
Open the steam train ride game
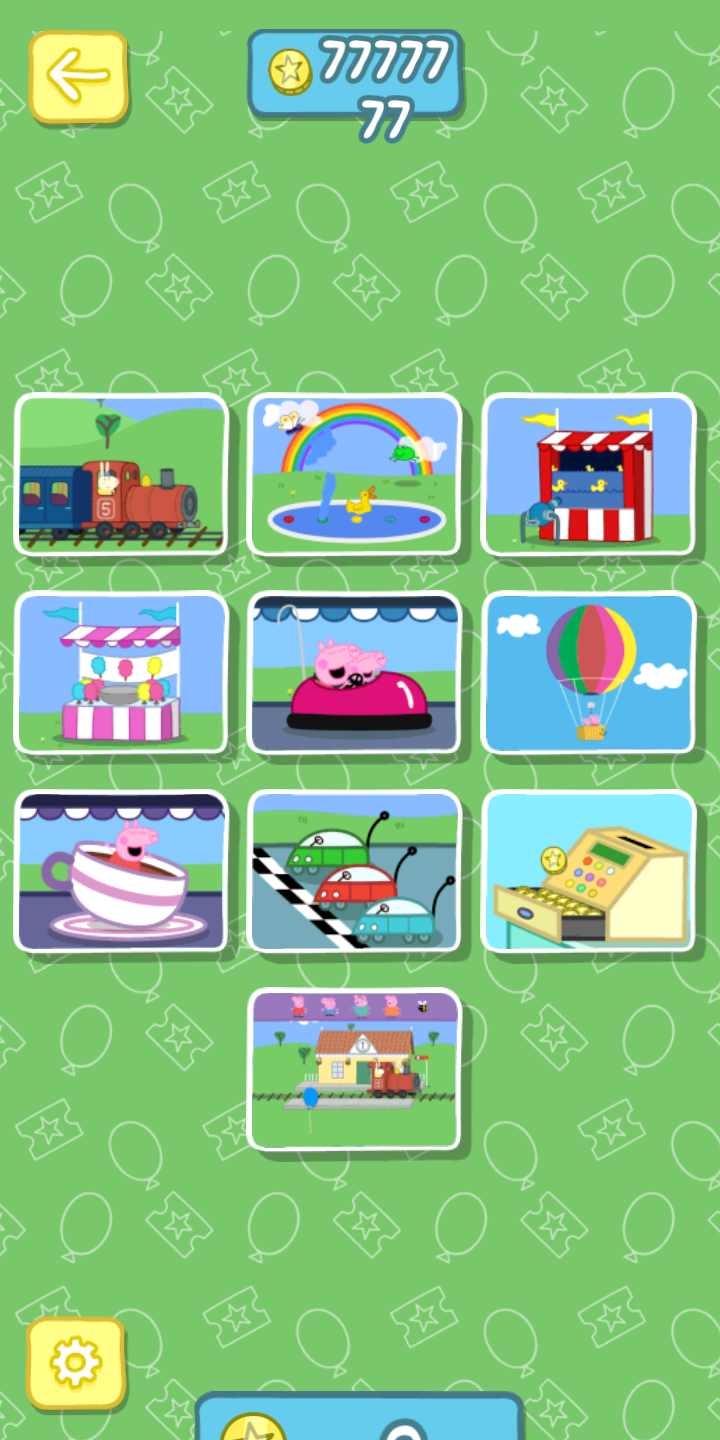pos(121,475)
